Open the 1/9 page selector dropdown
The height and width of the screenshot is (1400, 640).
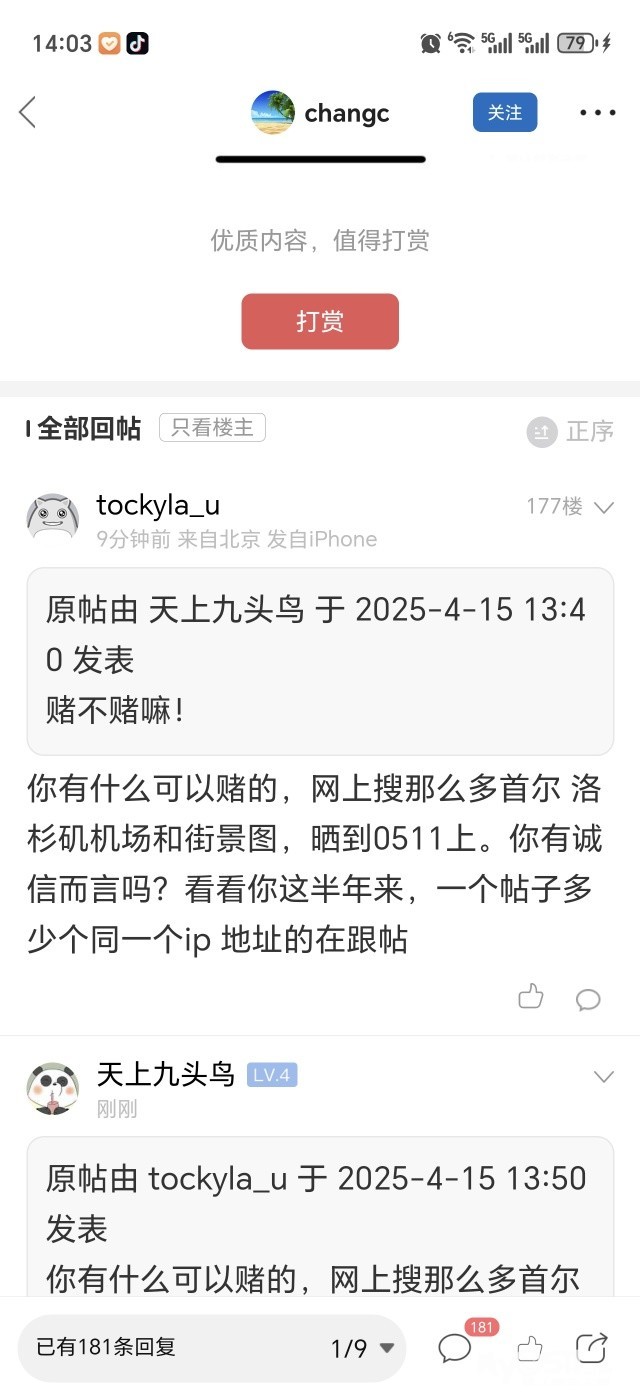tap(362, 1348)
